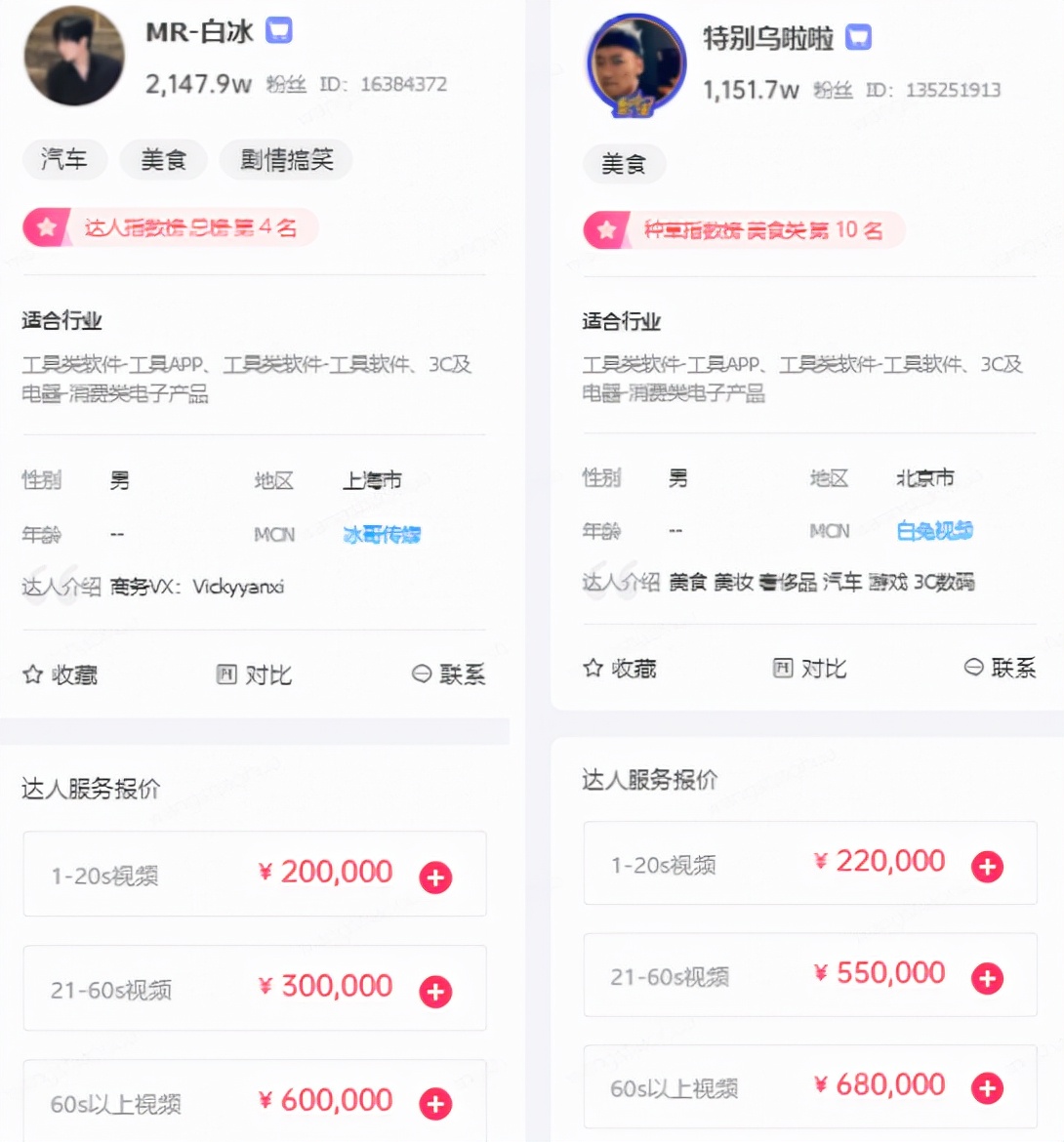The height and width of the screenshot is (1142, 1064).
Task: Click the plus icon next to ¥600,000
Action: coord(435,1104)
